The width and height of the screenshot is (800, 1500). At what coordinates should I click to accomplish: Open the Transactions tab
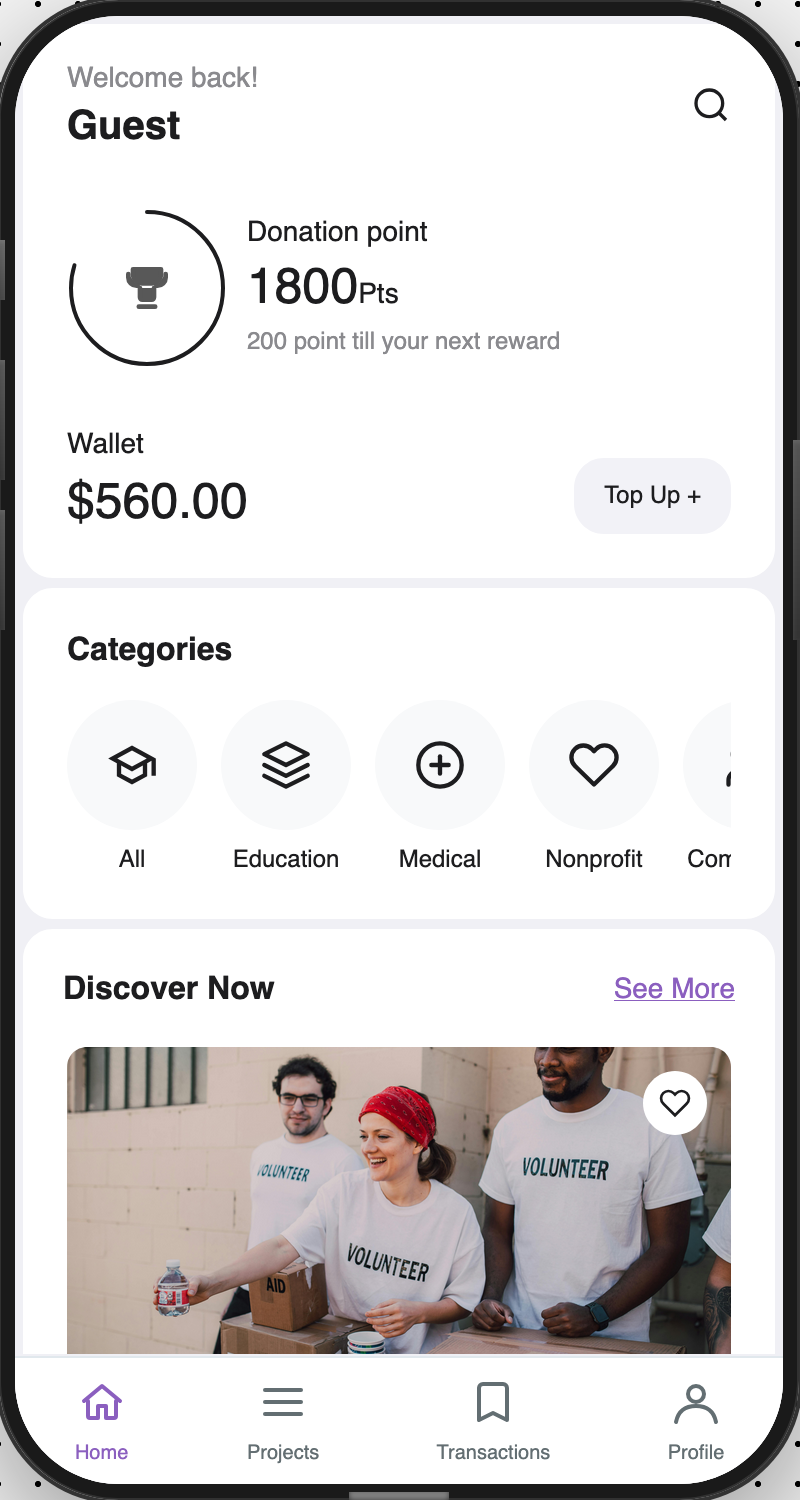click(x=493, y=1421)
